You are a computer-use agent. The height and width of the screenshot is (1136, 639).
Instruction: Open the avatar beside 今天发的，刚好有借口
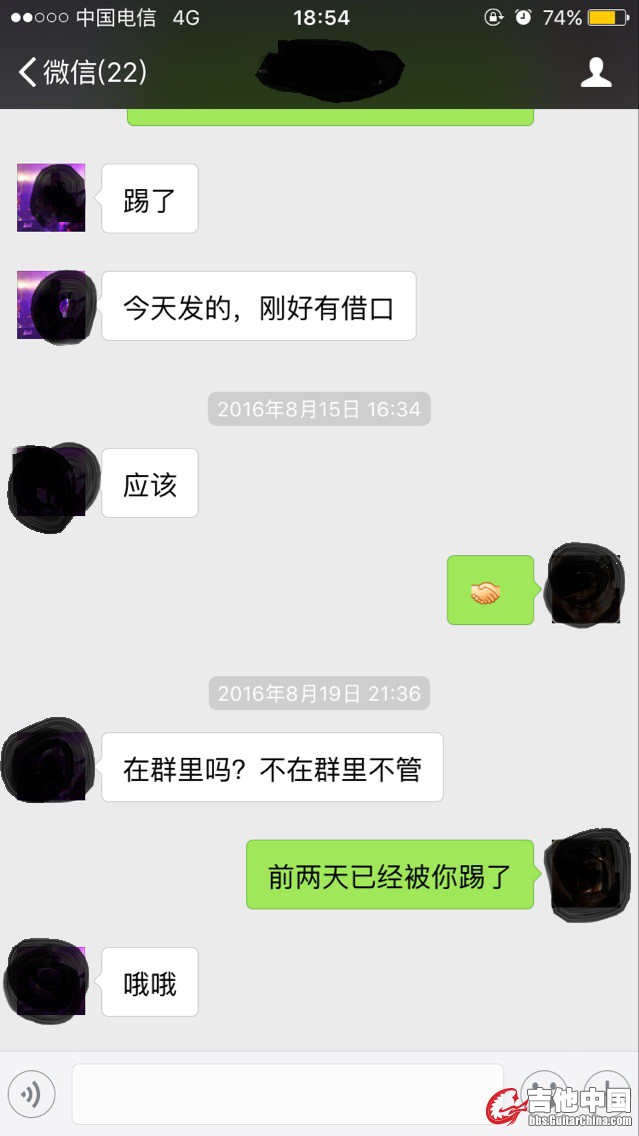click(x=51, y=305)
